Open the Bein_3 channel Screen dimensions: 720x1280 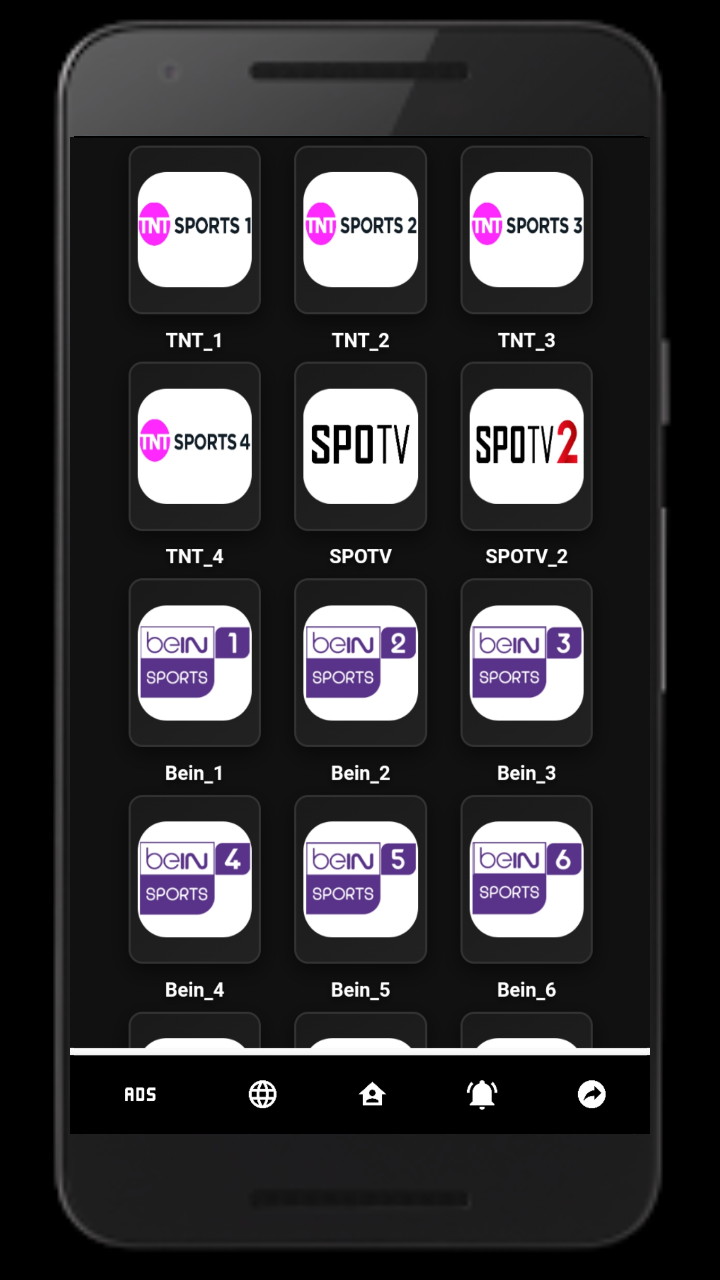point(526,662)
